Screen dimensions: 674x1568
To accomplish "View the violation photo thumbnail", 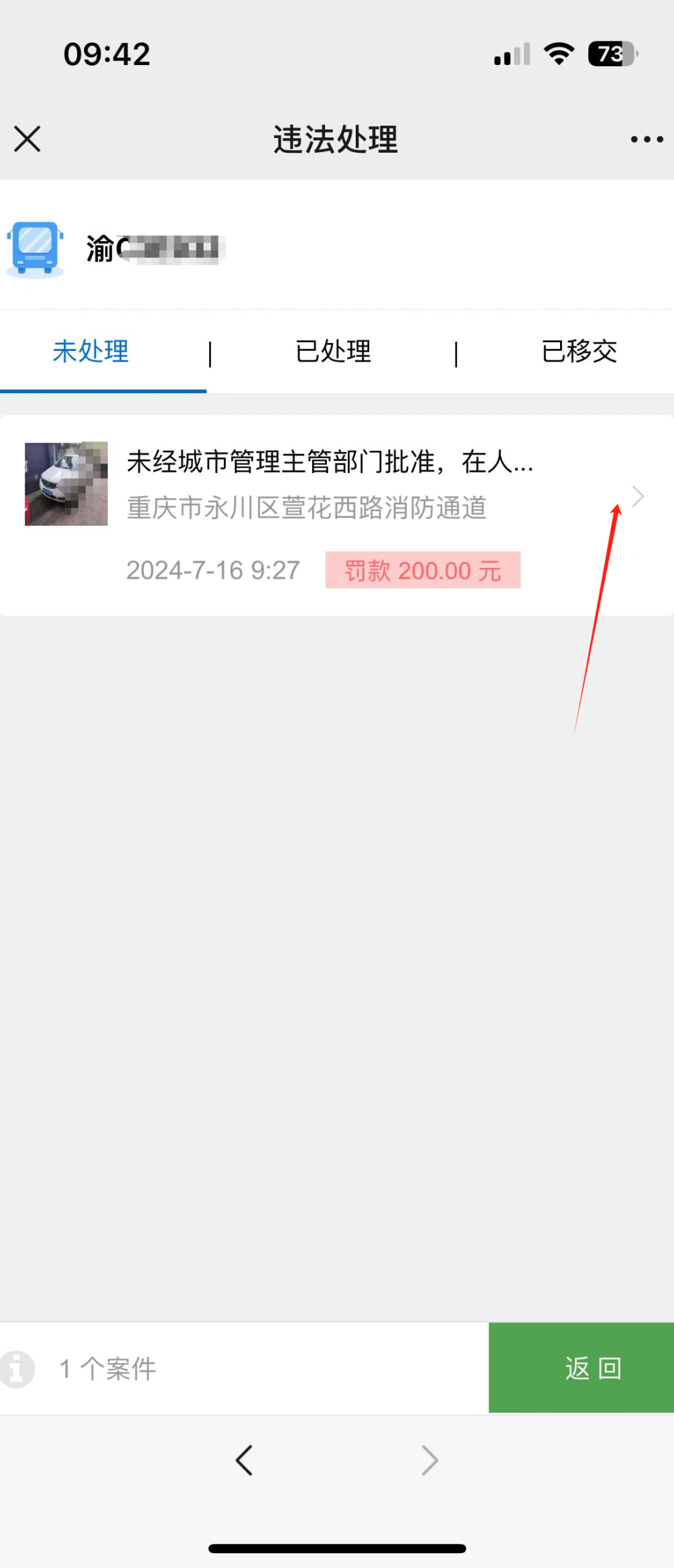I will (66, 484).
